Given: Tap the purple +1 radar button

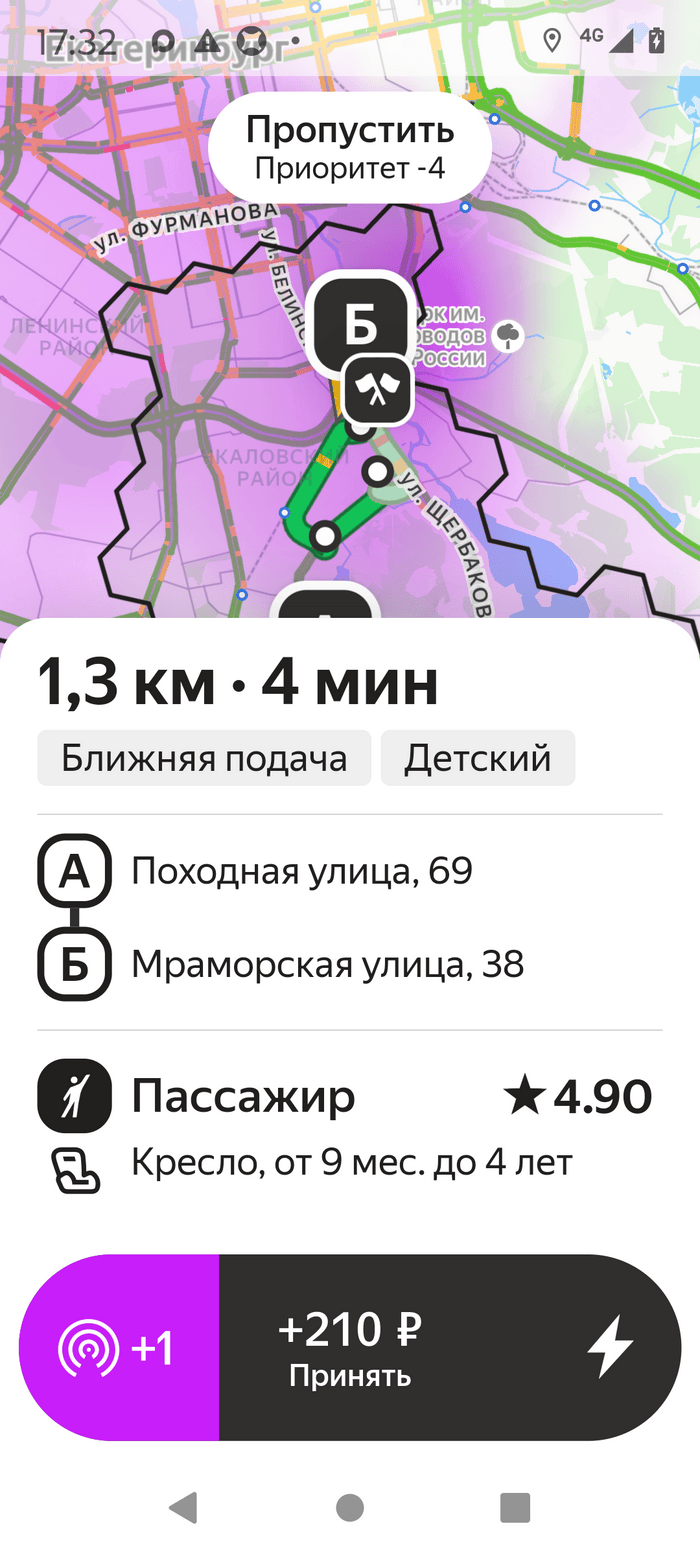Looking at the screenshot, I should tap(118, 1347).
